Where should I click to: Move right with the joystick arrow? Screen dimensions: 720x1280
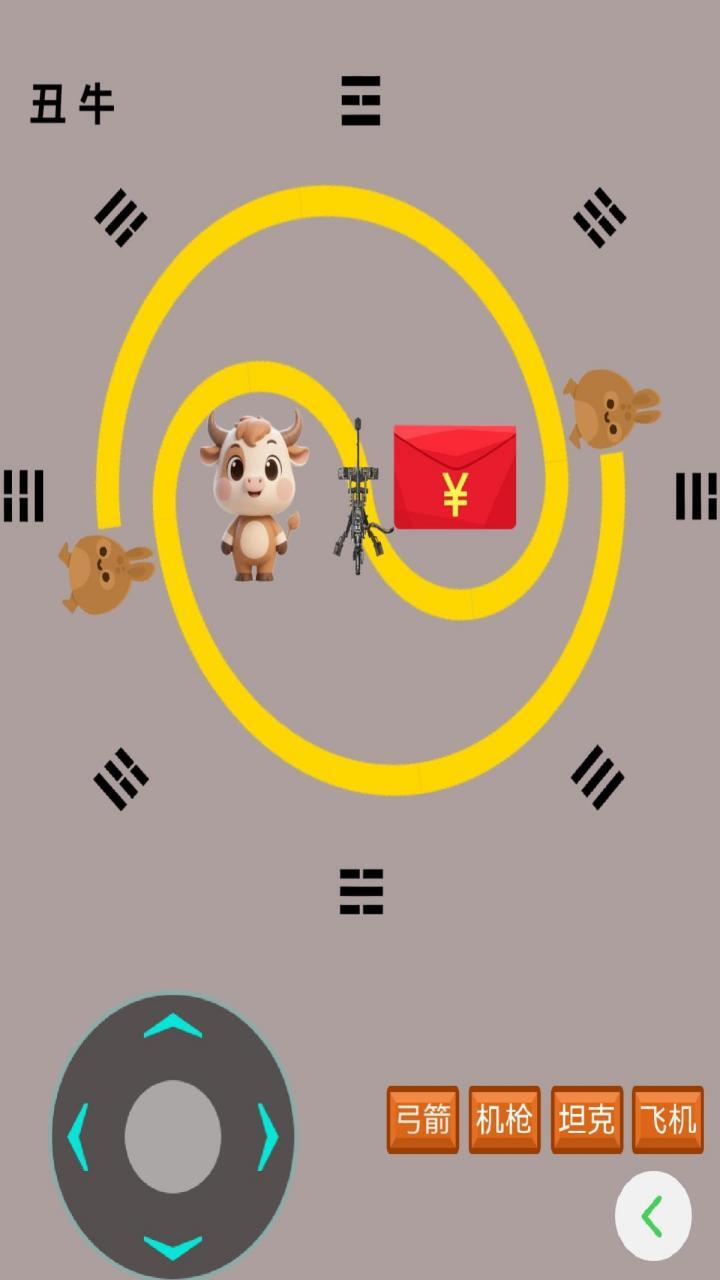coord(267,1137)
